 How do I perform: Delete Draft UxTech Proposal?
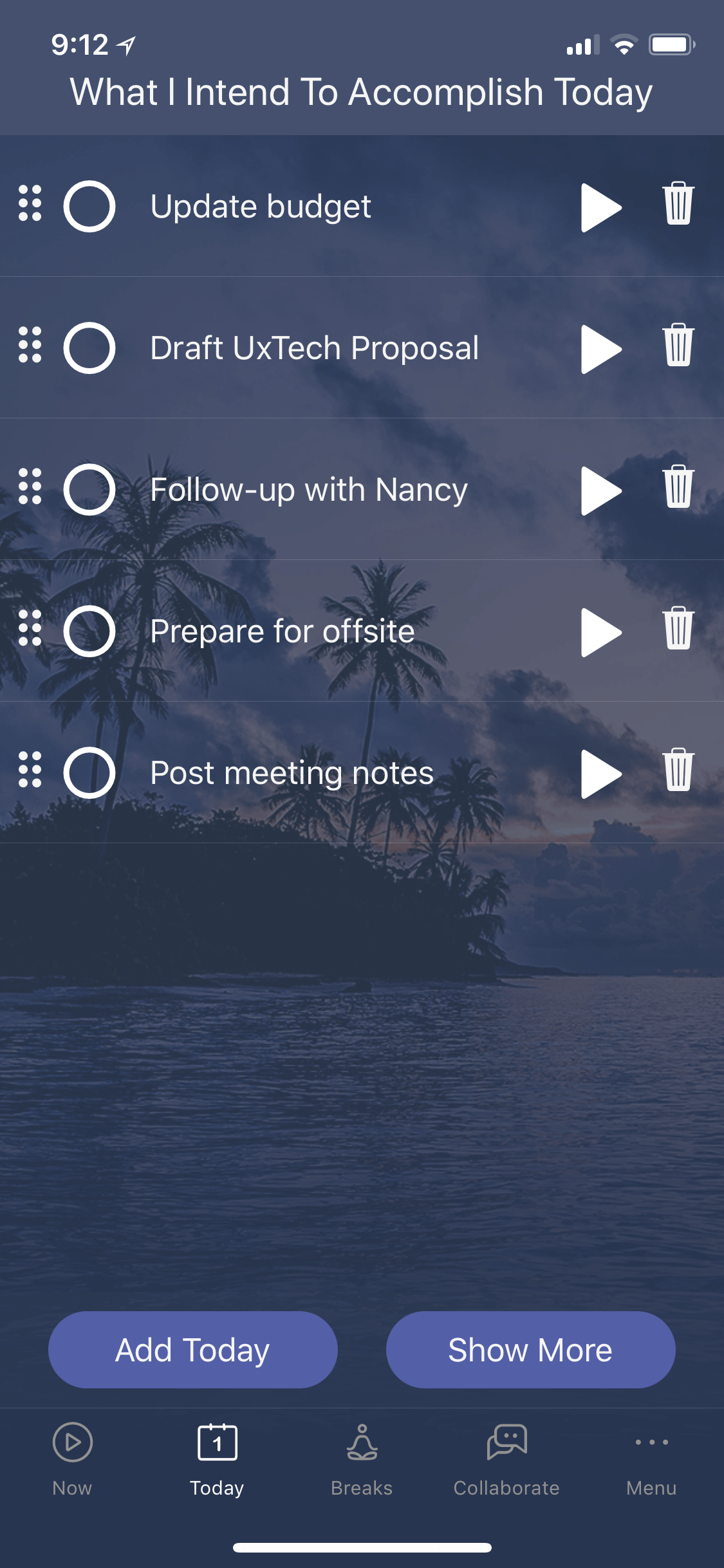678,345
